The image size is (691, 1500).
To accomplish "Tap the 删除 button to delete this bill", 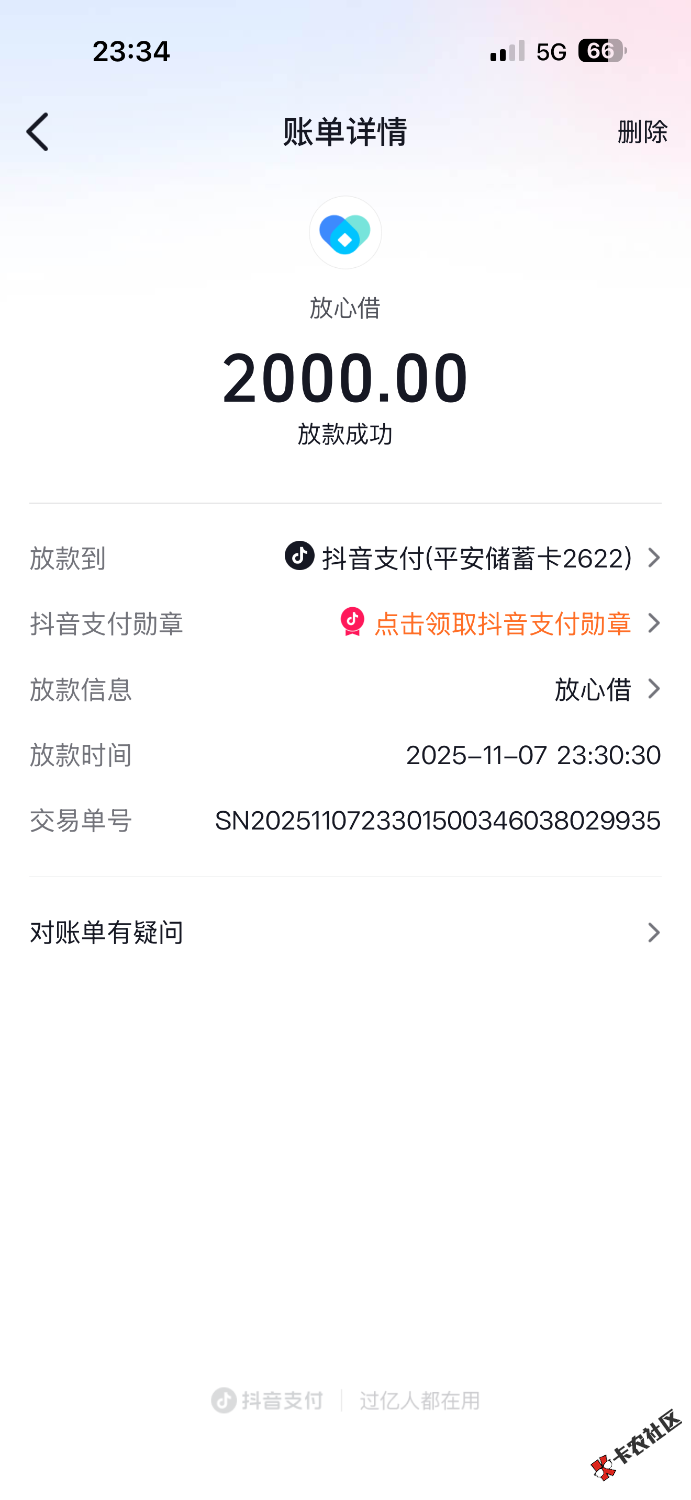I will click(x=642, y=132).
